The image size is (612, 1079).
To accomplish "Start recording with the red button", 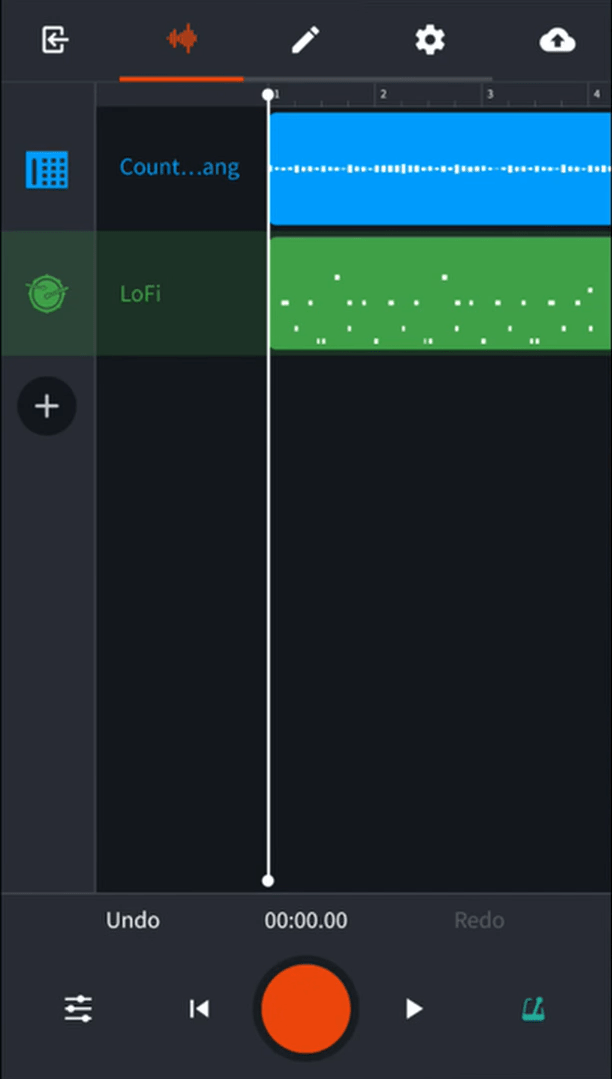I will pyautogui.click(x=306, y=1009).
